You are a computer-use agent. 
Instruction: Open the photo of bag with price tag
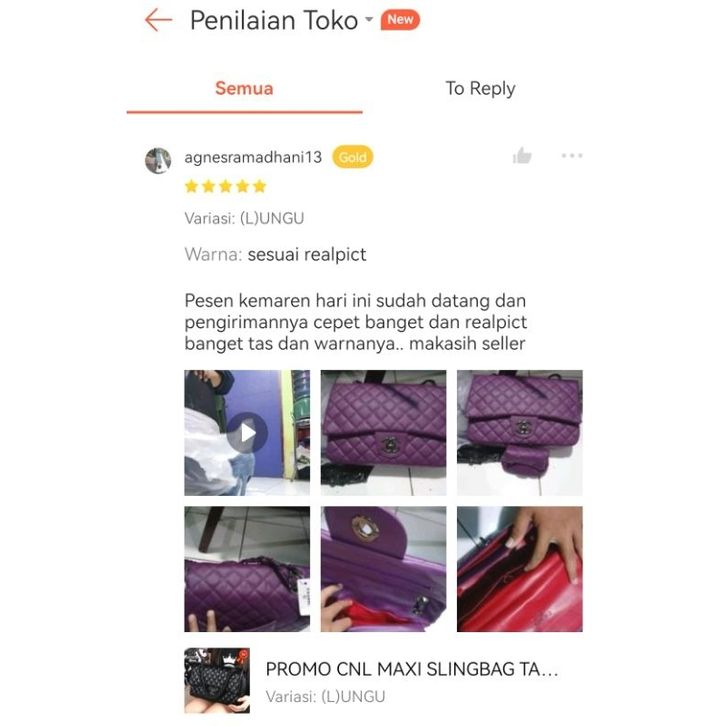point(247,569)
